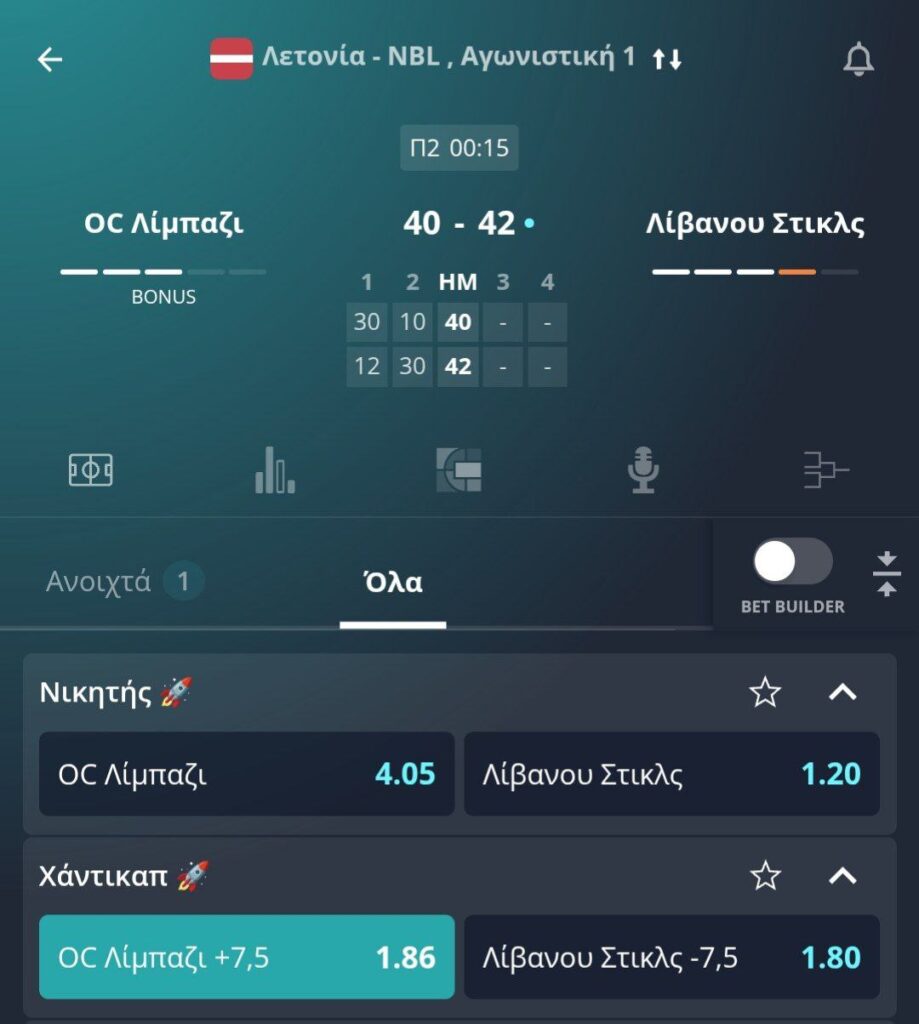Open the bracket standings icon
The image size is (919, 1024).
click(826, 470)
